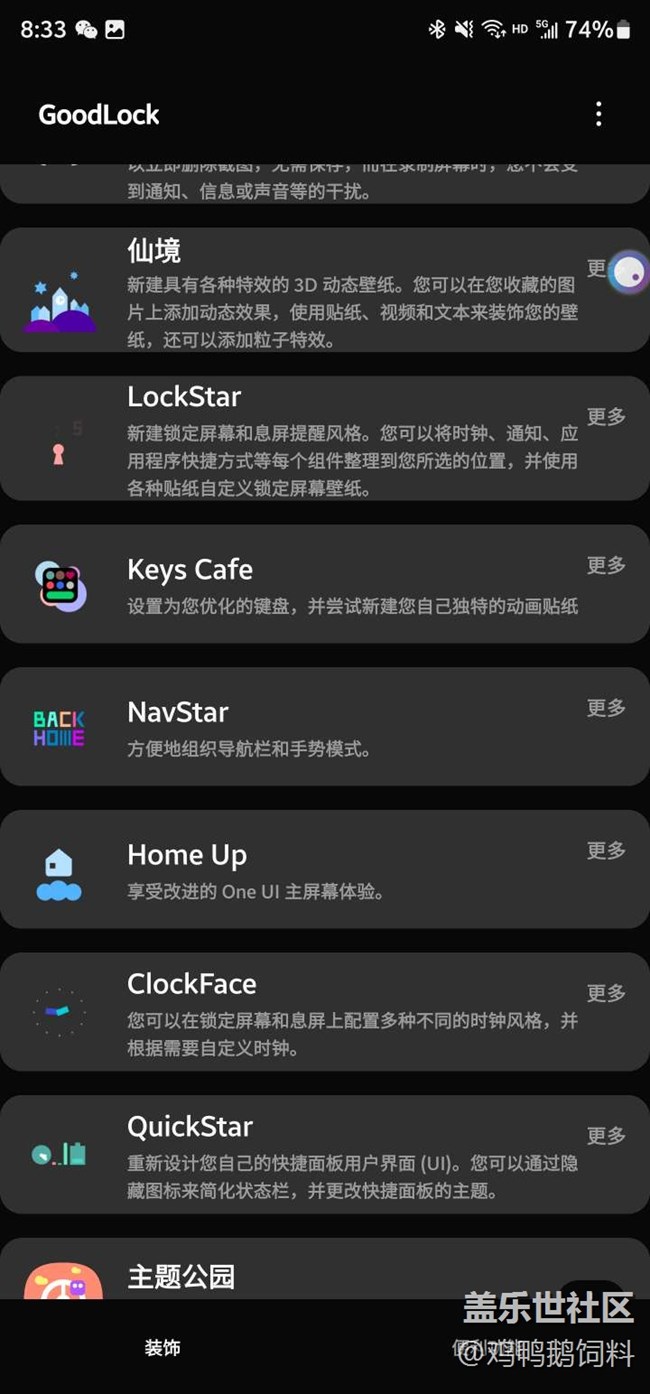Open the 主题公园 module
The image size is (650, 1394).
[x=325, y=1269]
